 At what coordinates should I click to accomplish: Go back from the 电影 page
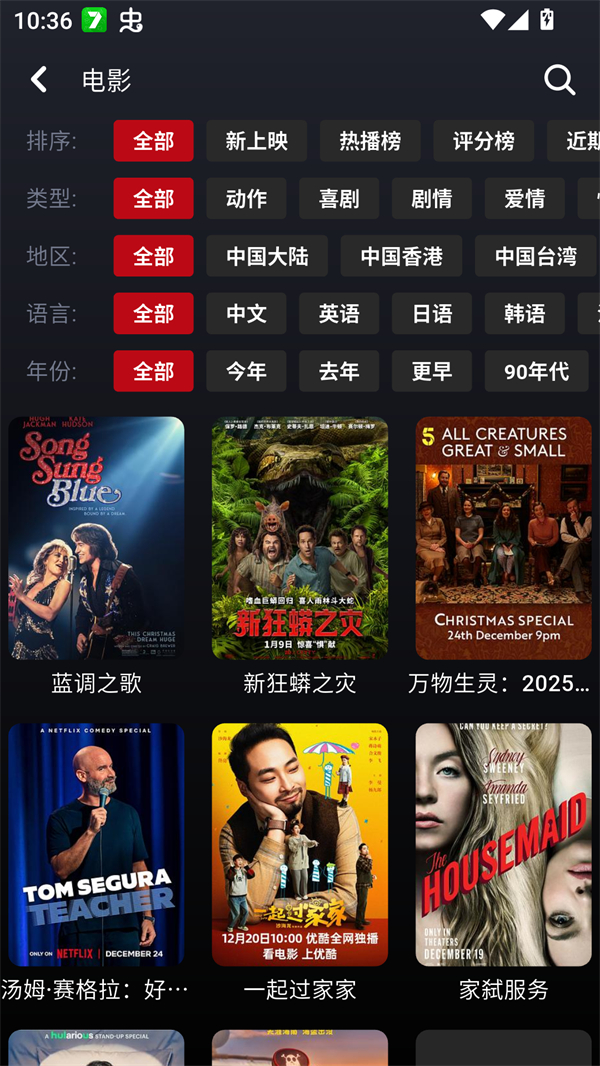[x=39, y=80]
